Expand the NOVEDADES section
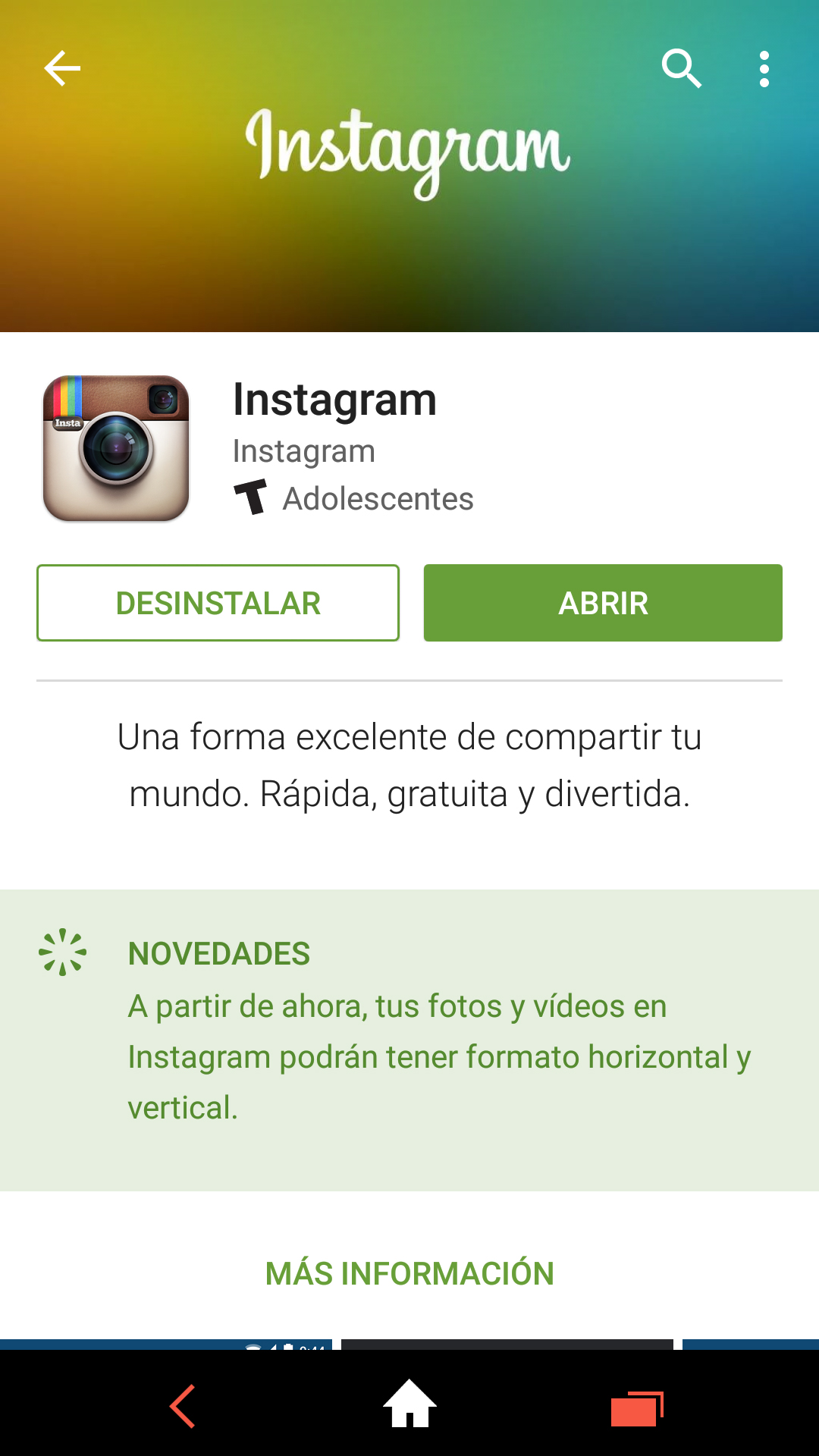This screenshot has width=819, height=1456. click(x=409, y=1040)
